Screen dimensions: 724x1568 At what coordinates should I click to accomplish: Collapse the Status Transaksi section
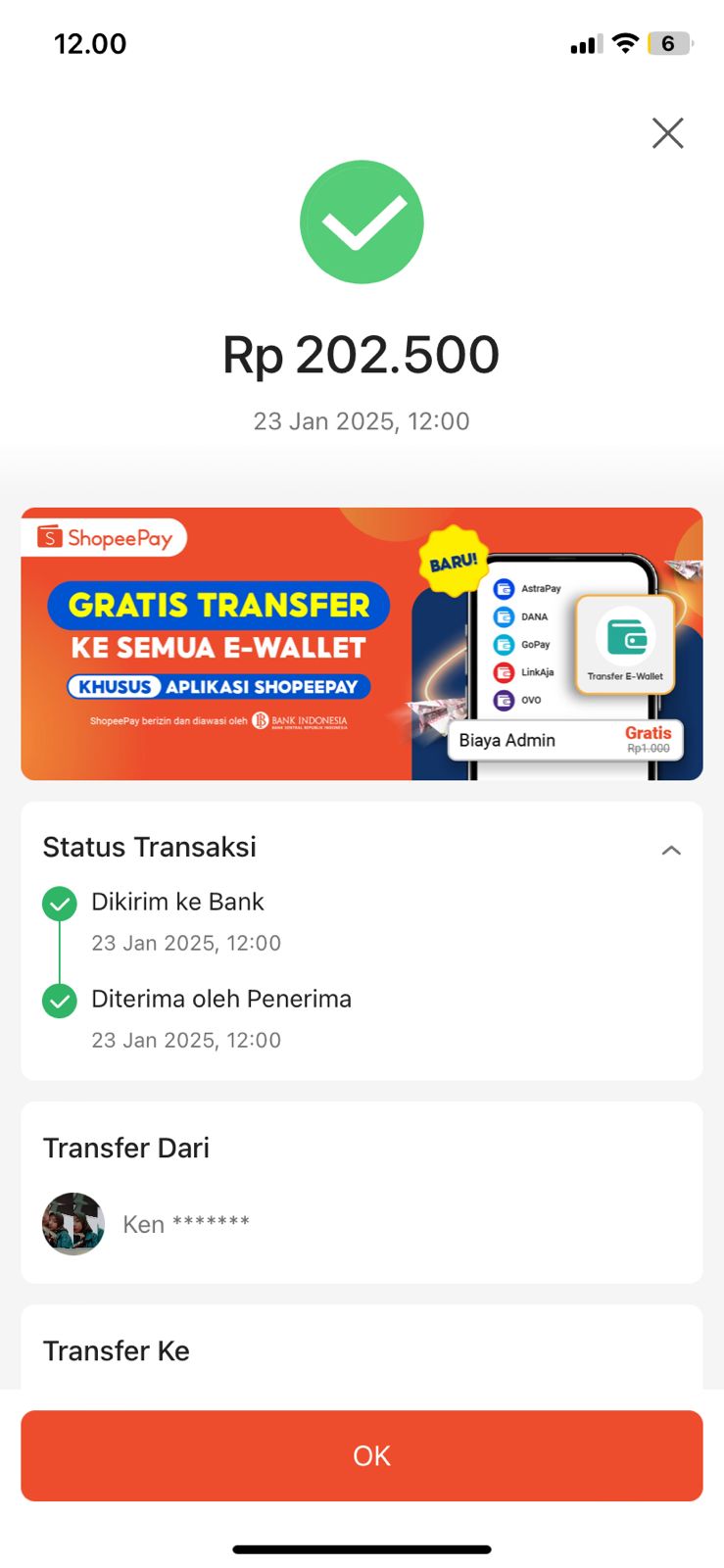[671, 850]
